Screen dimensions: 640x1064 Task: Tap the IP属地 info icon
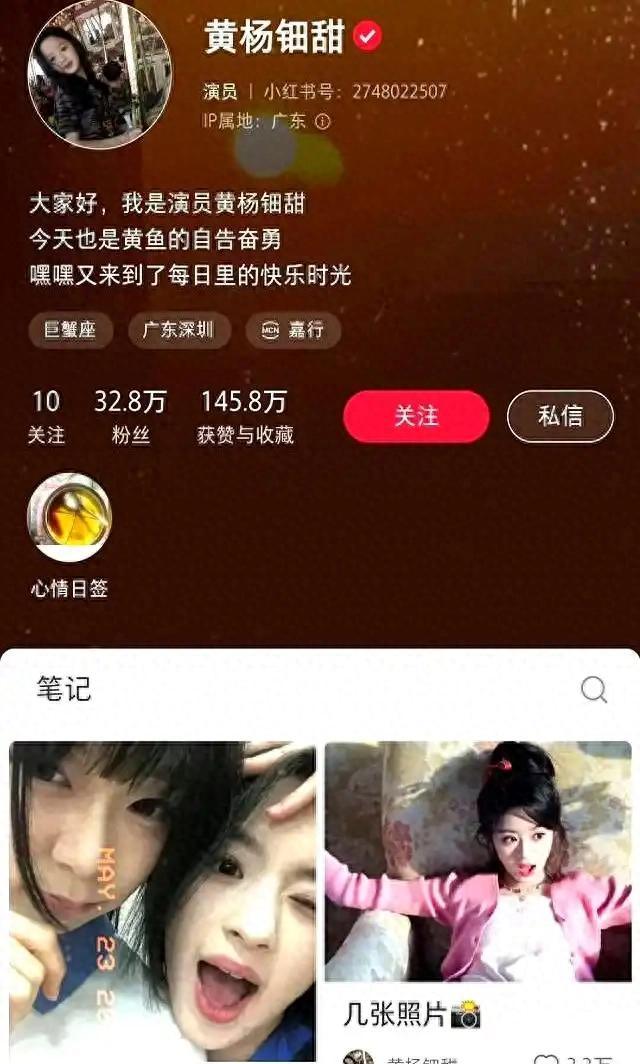point(323,121)
